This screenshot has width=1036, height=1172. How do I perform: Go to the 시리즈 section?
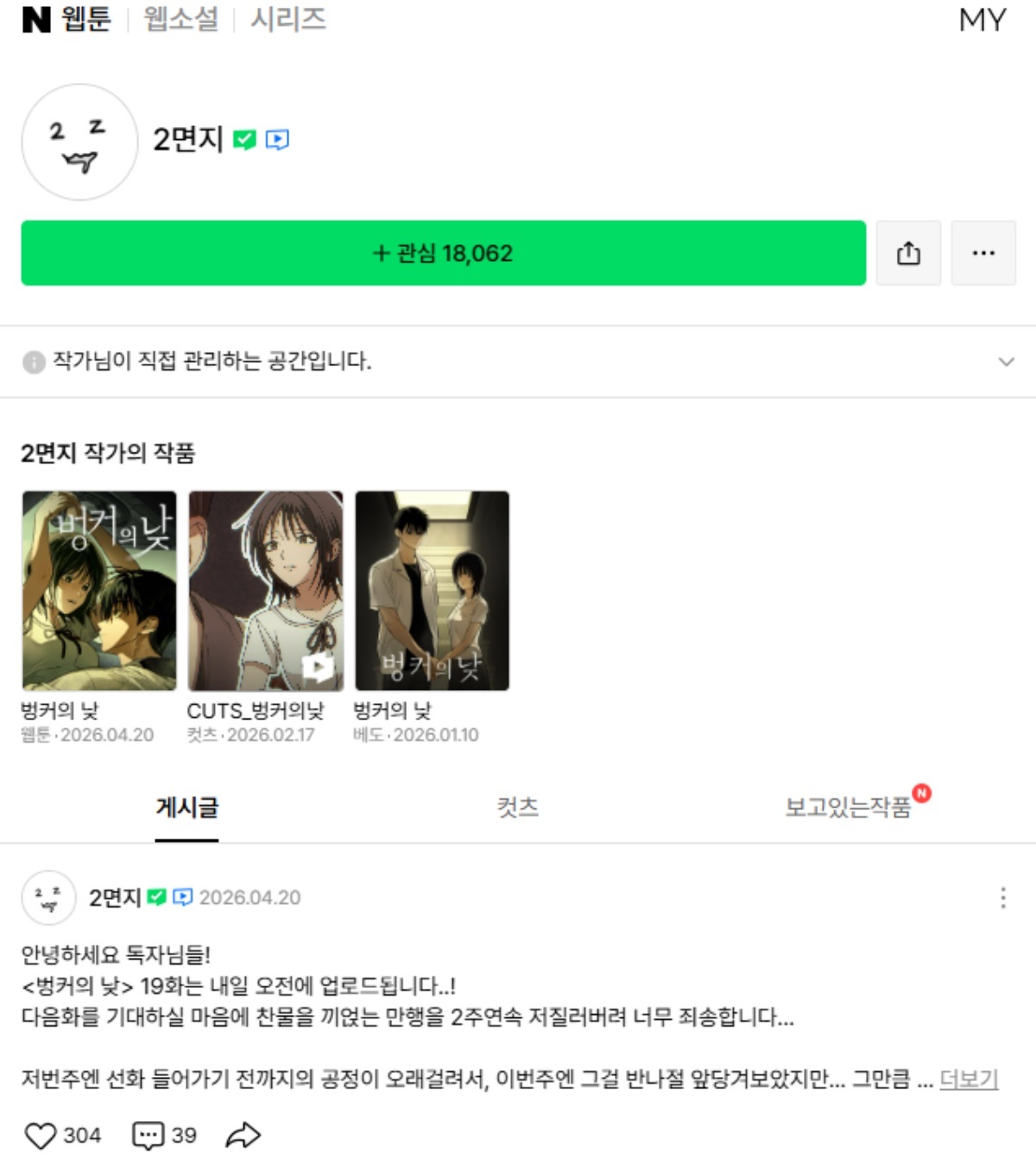[x=288, y=19]
